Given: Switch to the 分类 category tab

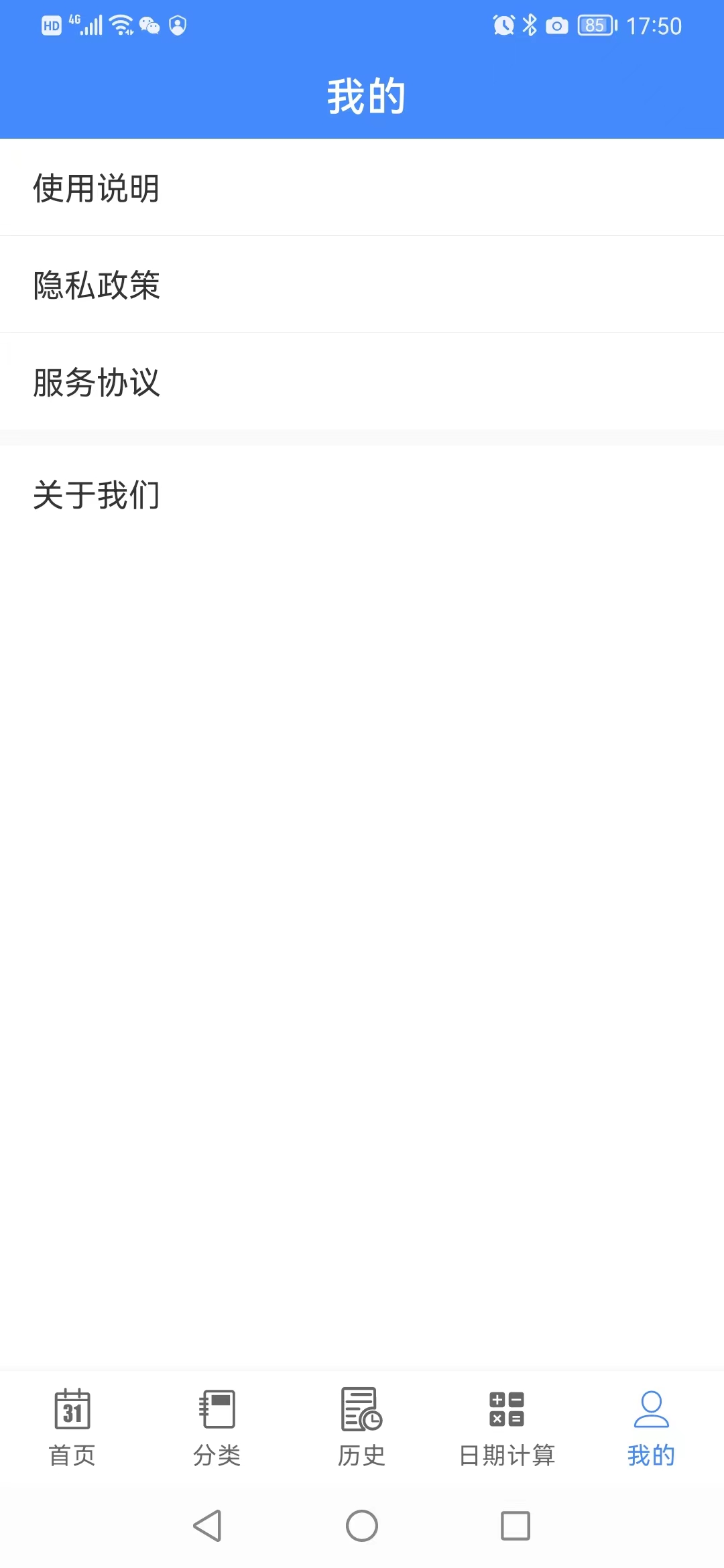Looking at the screenshot, I should [217, 1427].
